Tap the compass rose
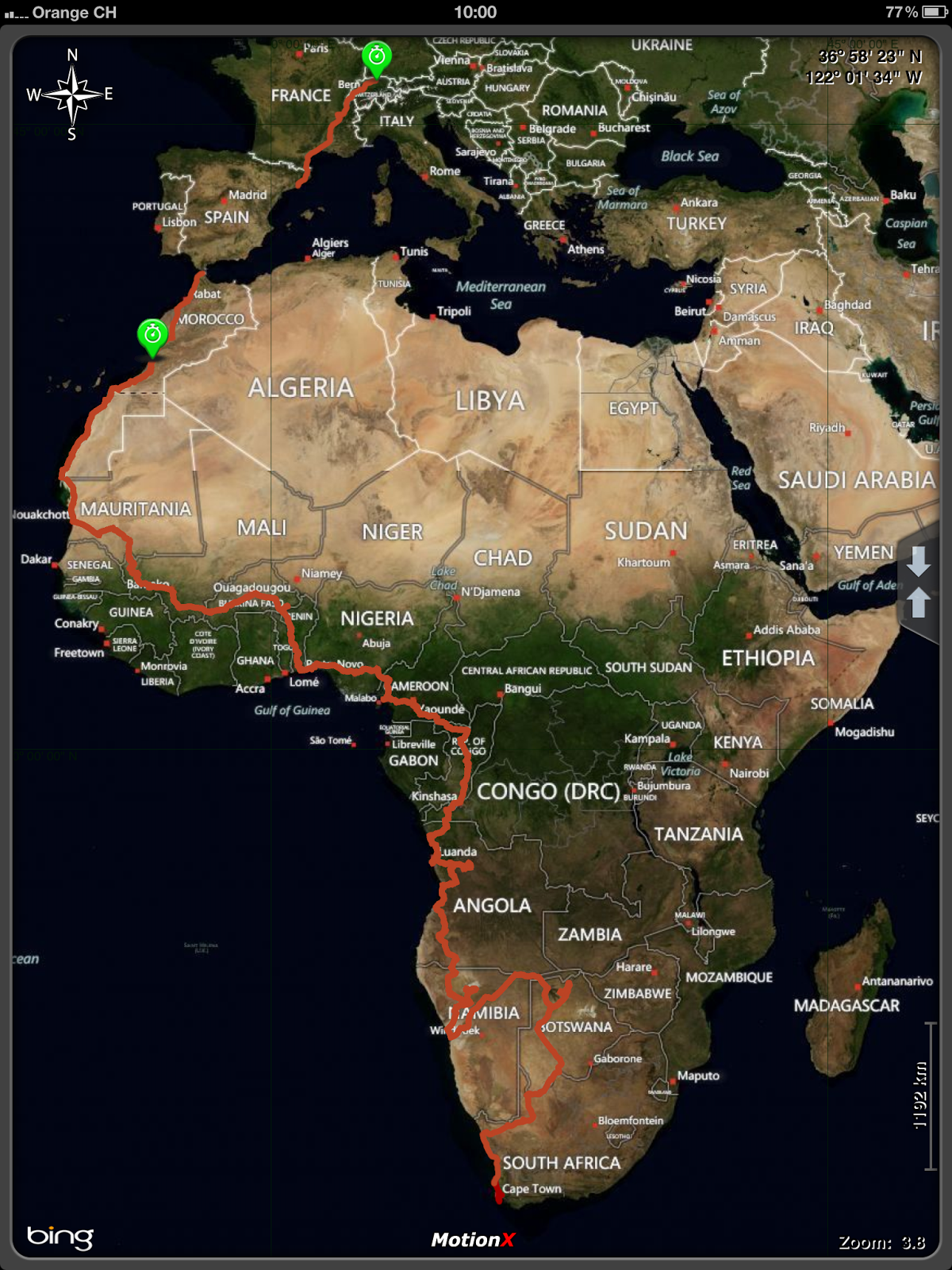 (71, 94)
